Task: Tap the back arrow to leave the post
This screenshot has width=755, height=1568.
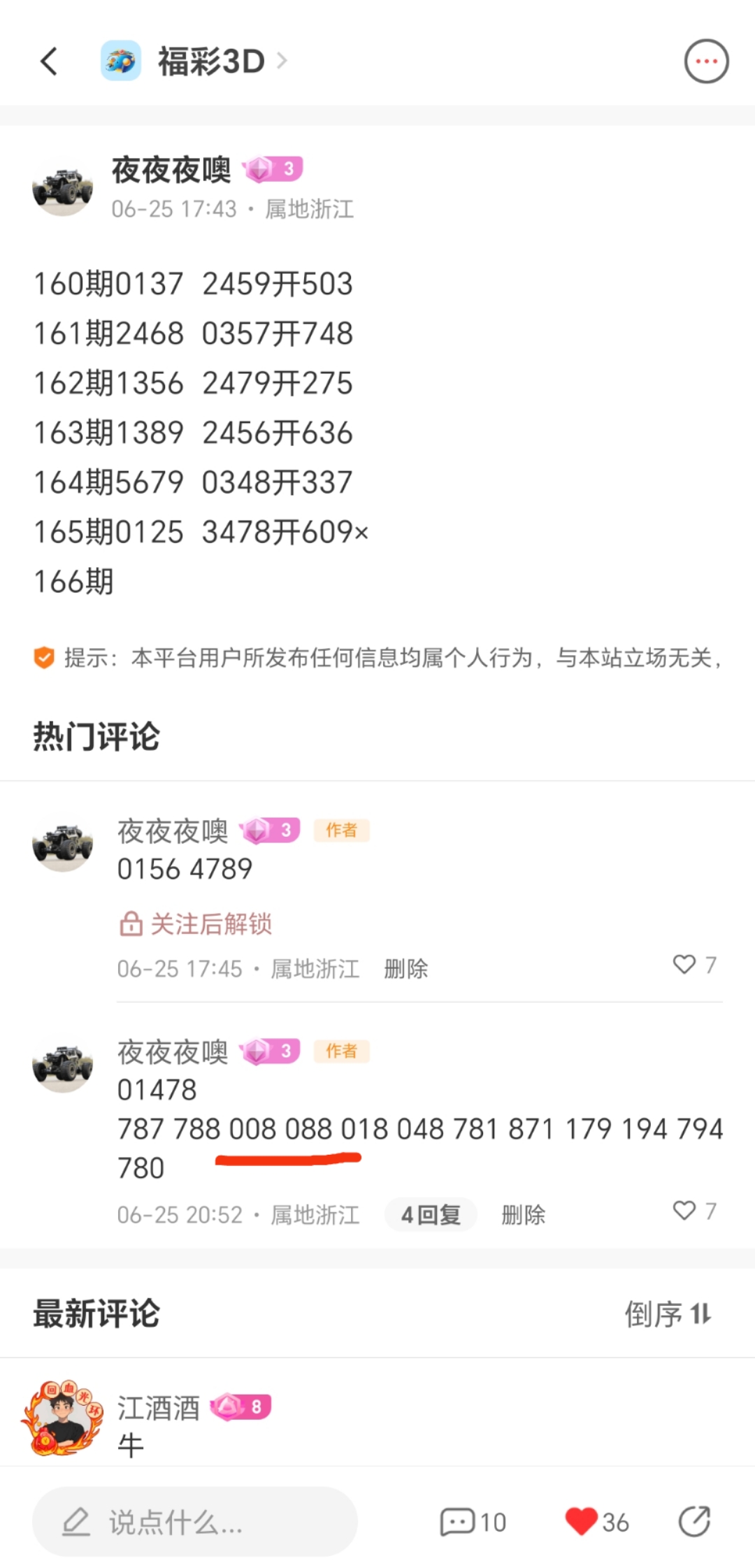Action: 49,61
